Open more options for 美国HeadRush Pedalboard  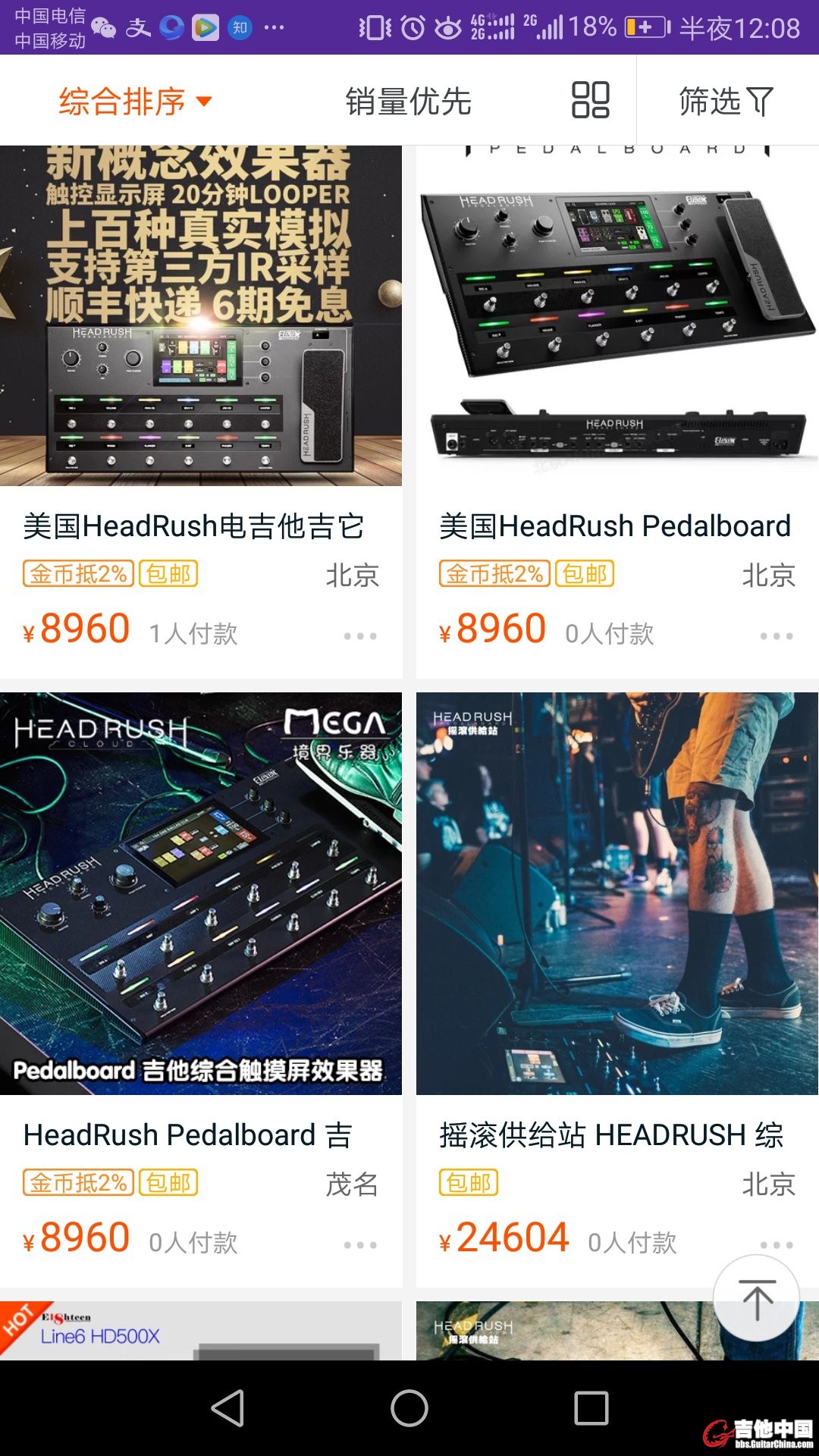coord(777,635)
